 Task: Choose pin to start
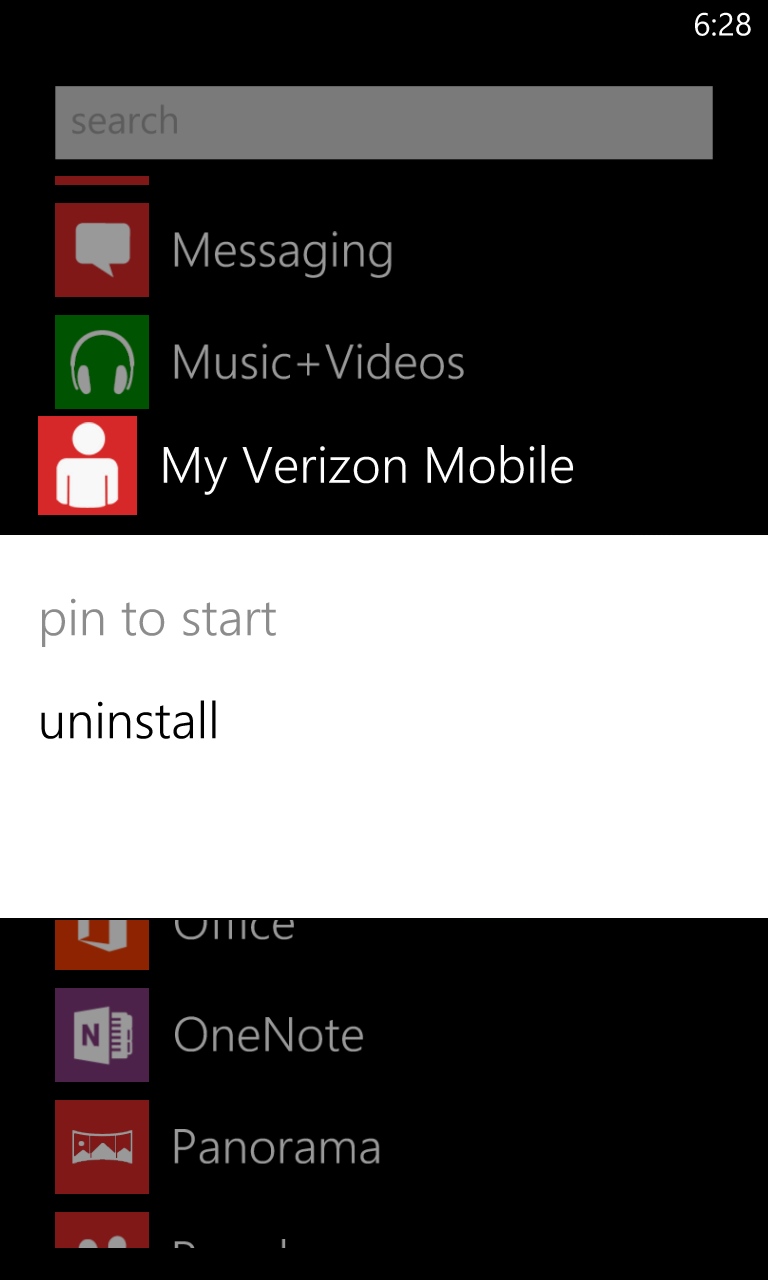(158, 620)
